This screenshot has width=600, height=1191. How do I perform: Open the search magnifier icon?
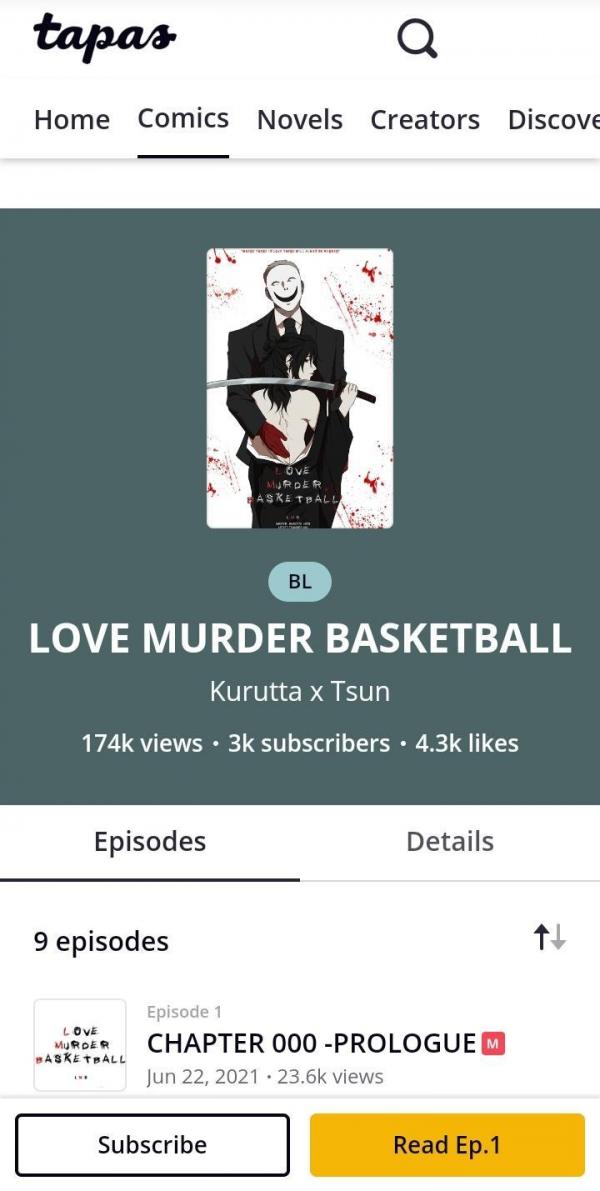click(x=417, y=40)
